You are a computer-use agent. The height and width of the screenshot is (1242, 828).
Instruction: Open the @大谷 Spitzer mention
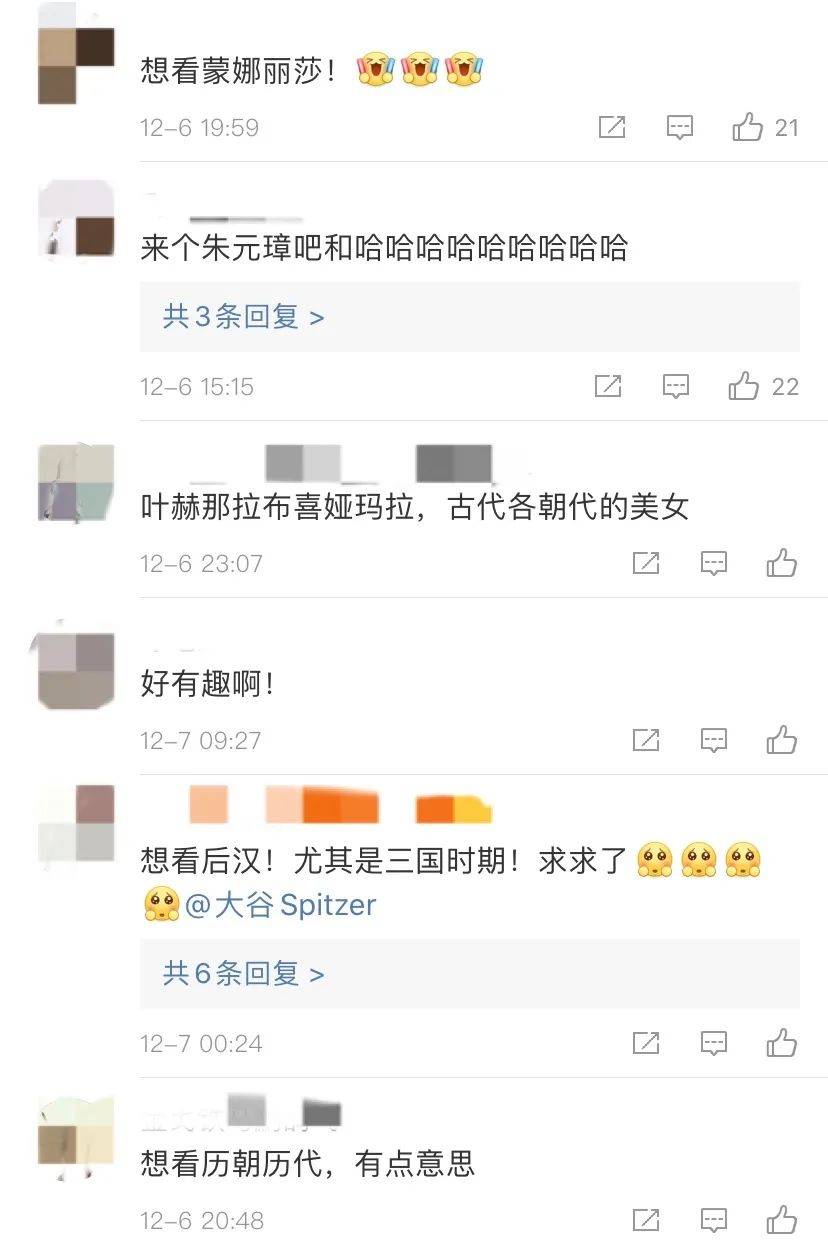tap(280, 905)
